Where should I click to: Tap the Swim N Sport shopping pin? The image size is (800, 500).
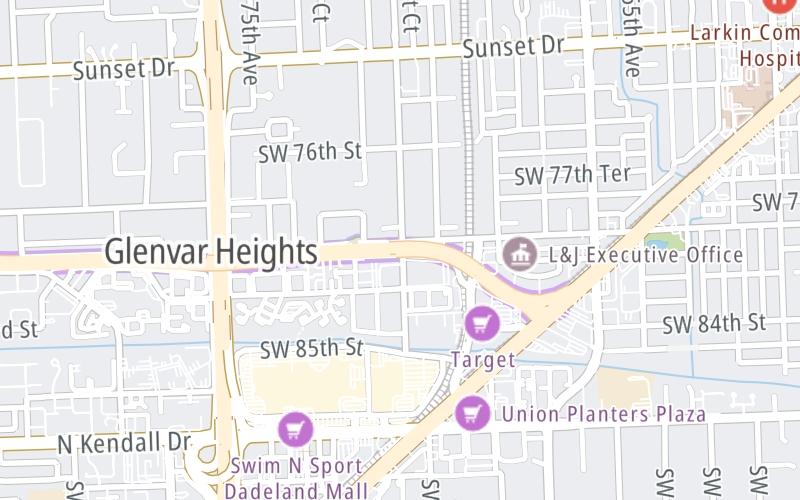point(295,430)
